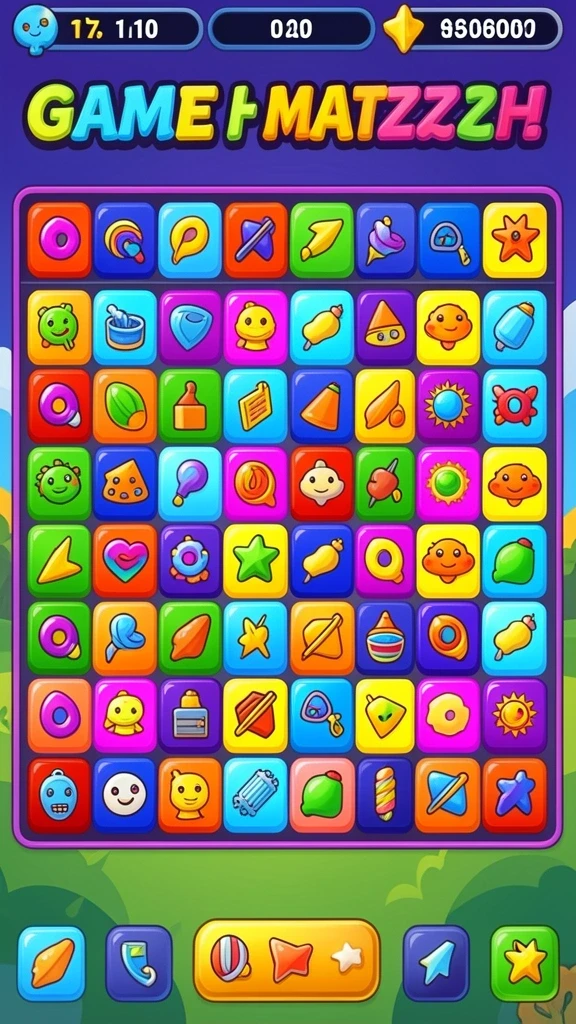Select the blue skull face tile

coord(59,795)
